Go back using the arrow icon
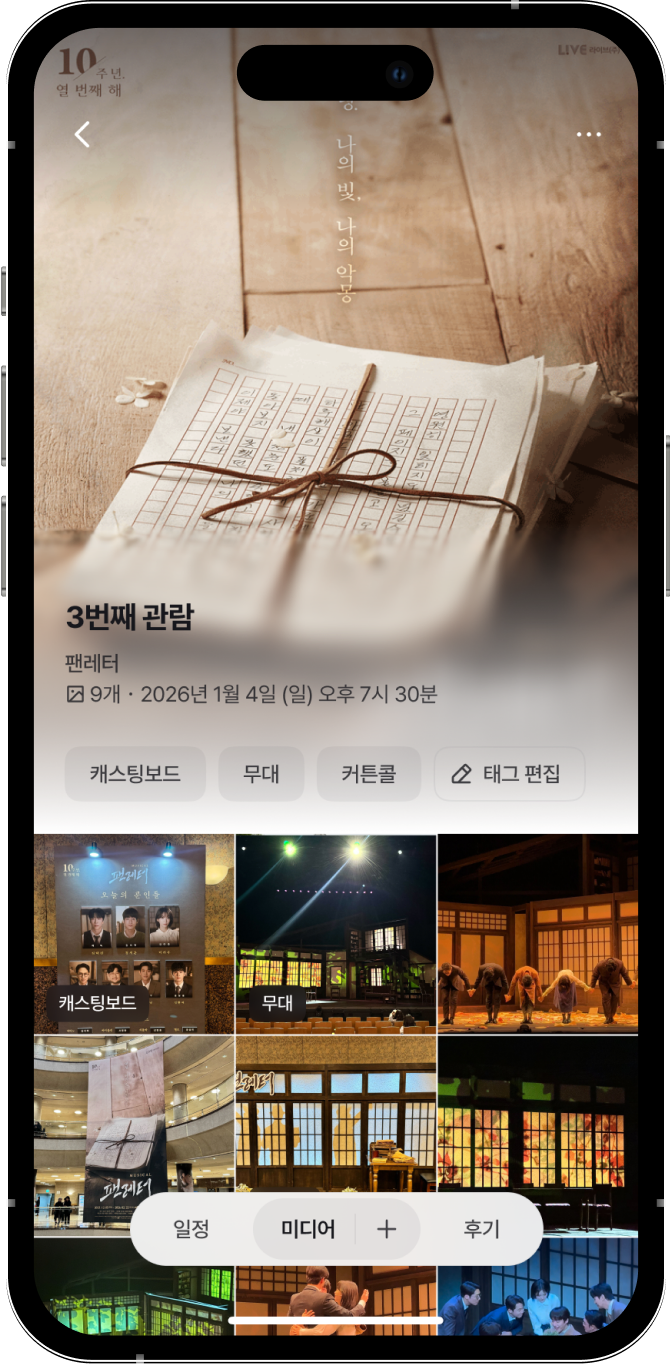The image size is (670, 1364). (x=82, y=135)
